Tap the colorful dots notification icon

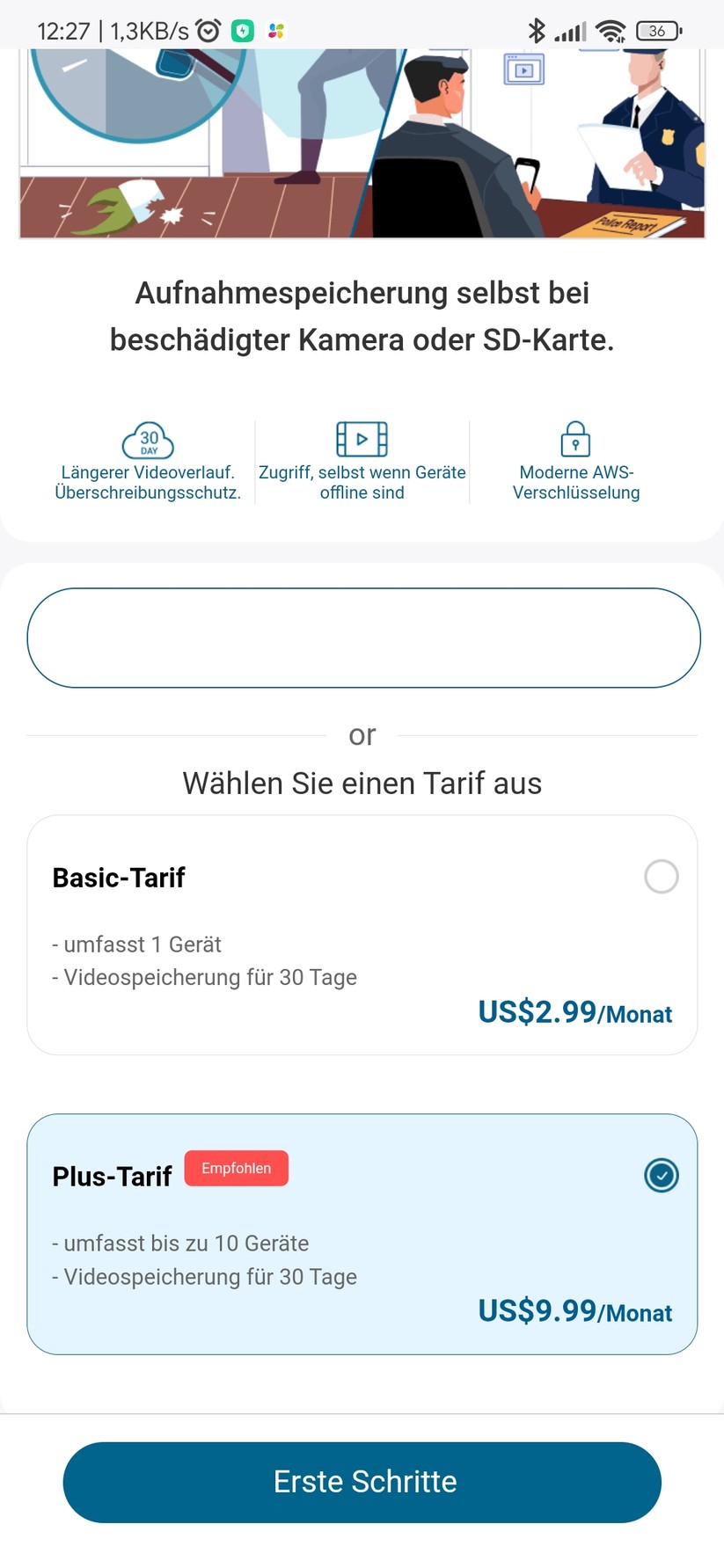(275, 29)
